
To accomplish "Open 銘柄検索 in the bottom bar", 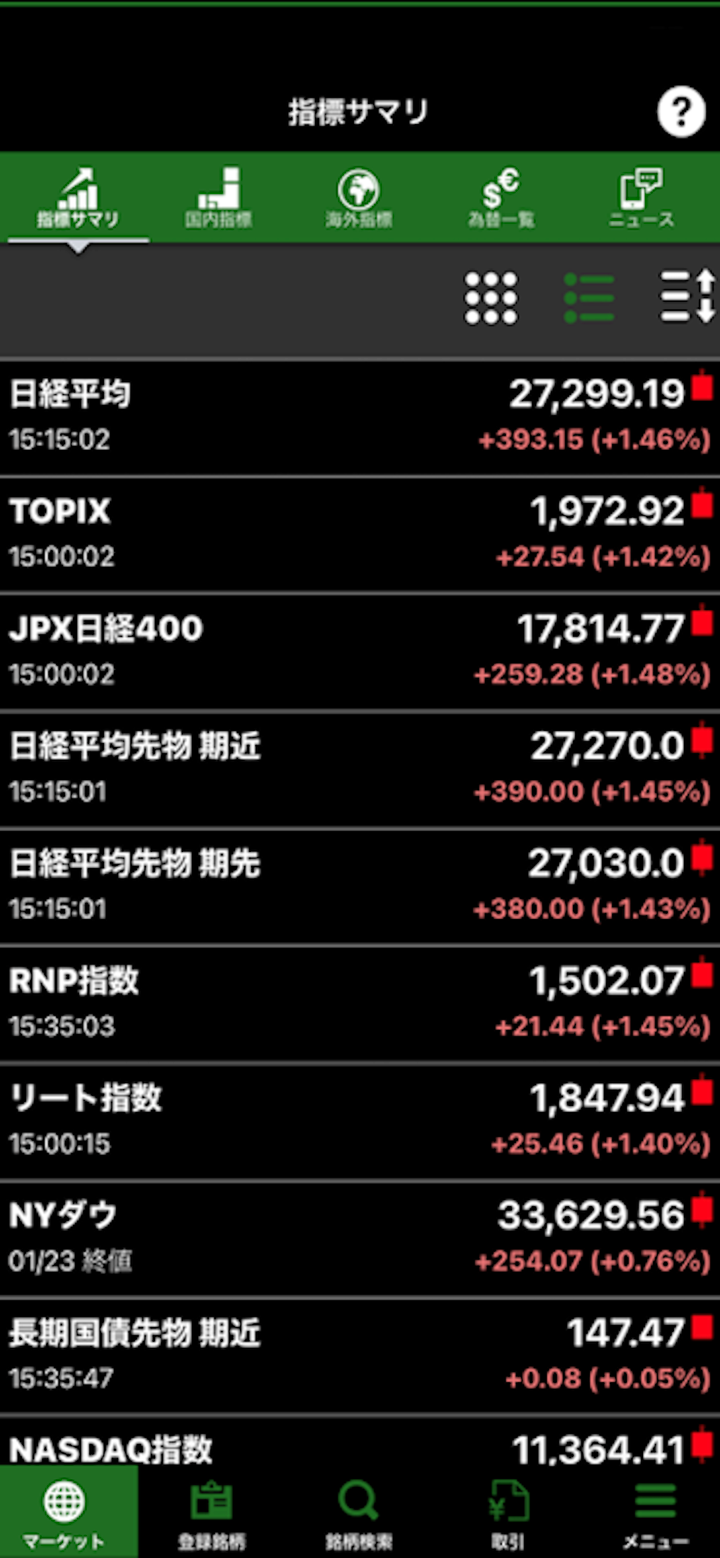I will [358, 1512].
